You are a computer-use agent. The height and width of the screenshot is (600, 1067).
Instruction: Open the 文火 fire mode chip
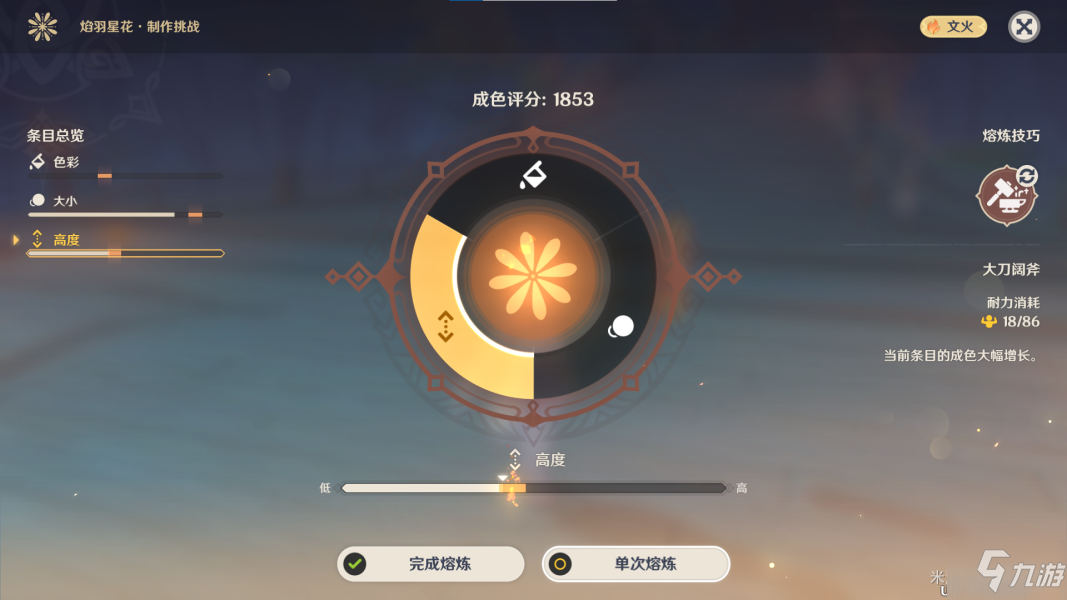pyautogui.click(x=952, y=27)
